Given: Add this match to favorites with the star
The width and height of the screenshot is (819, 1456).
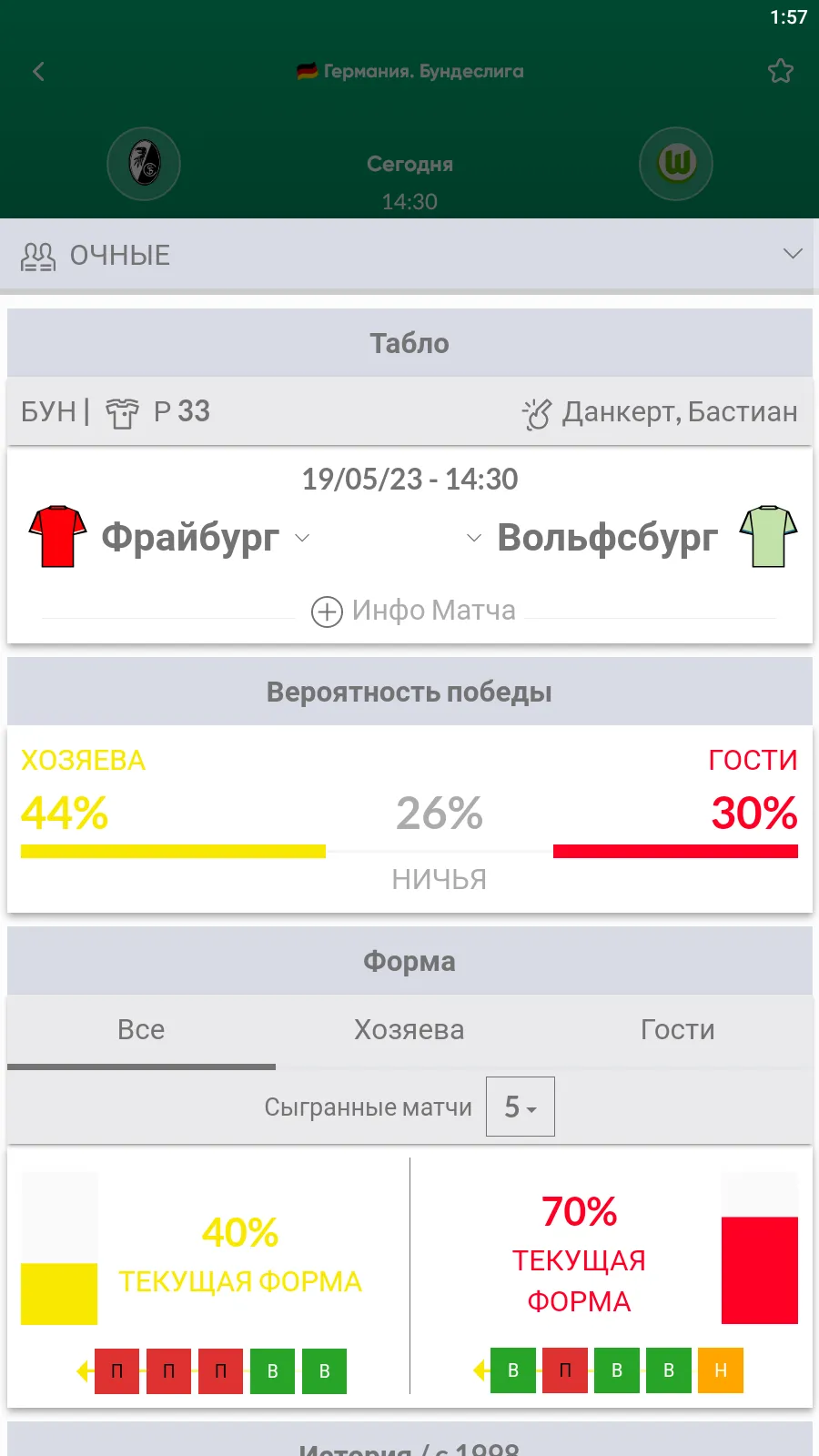Looking at the screenshot, I should pos(780,71).
